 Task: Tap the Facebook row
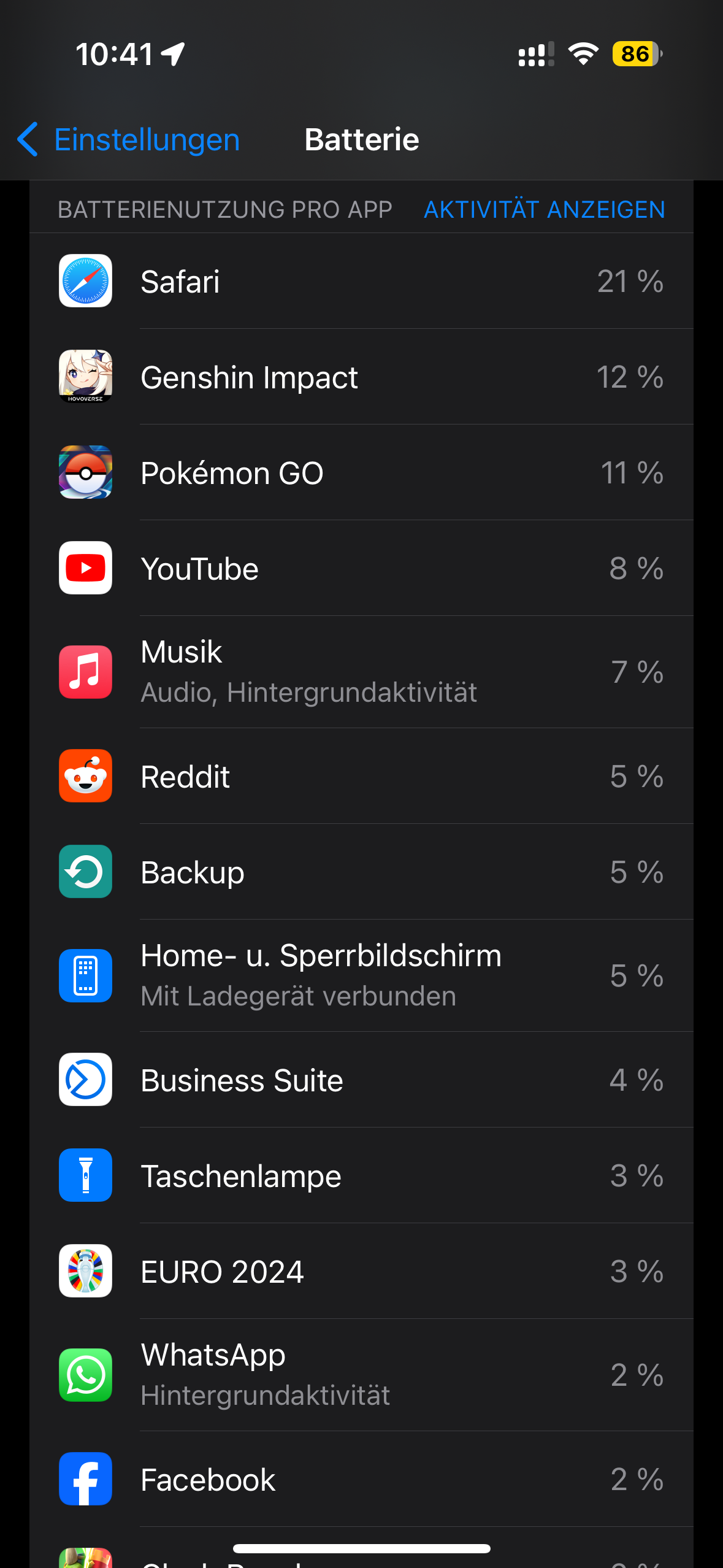pyautogui.click(x=361, y=1480)
